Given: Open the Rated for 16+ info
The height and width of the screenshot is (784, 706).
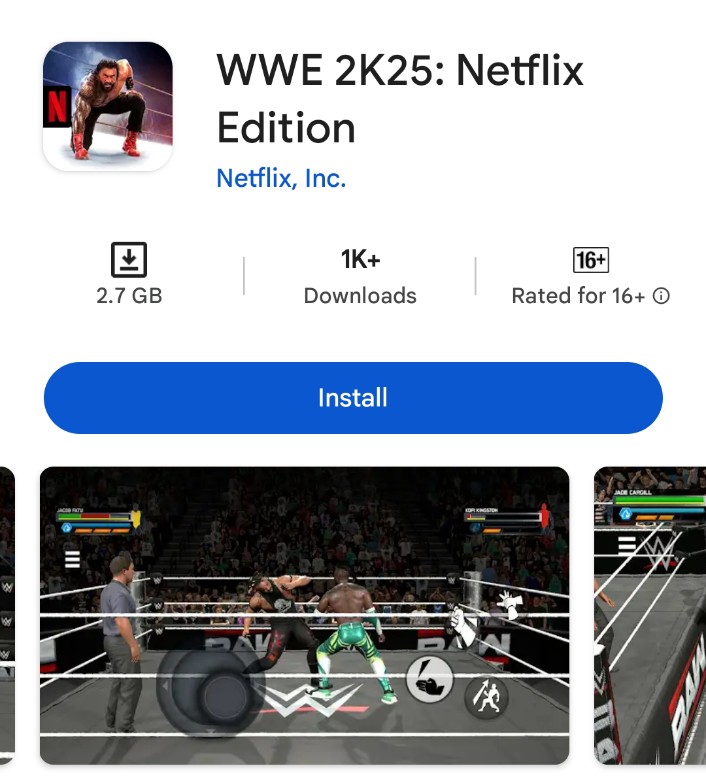Looking at the screenshot, I should (x=661, y=296).
